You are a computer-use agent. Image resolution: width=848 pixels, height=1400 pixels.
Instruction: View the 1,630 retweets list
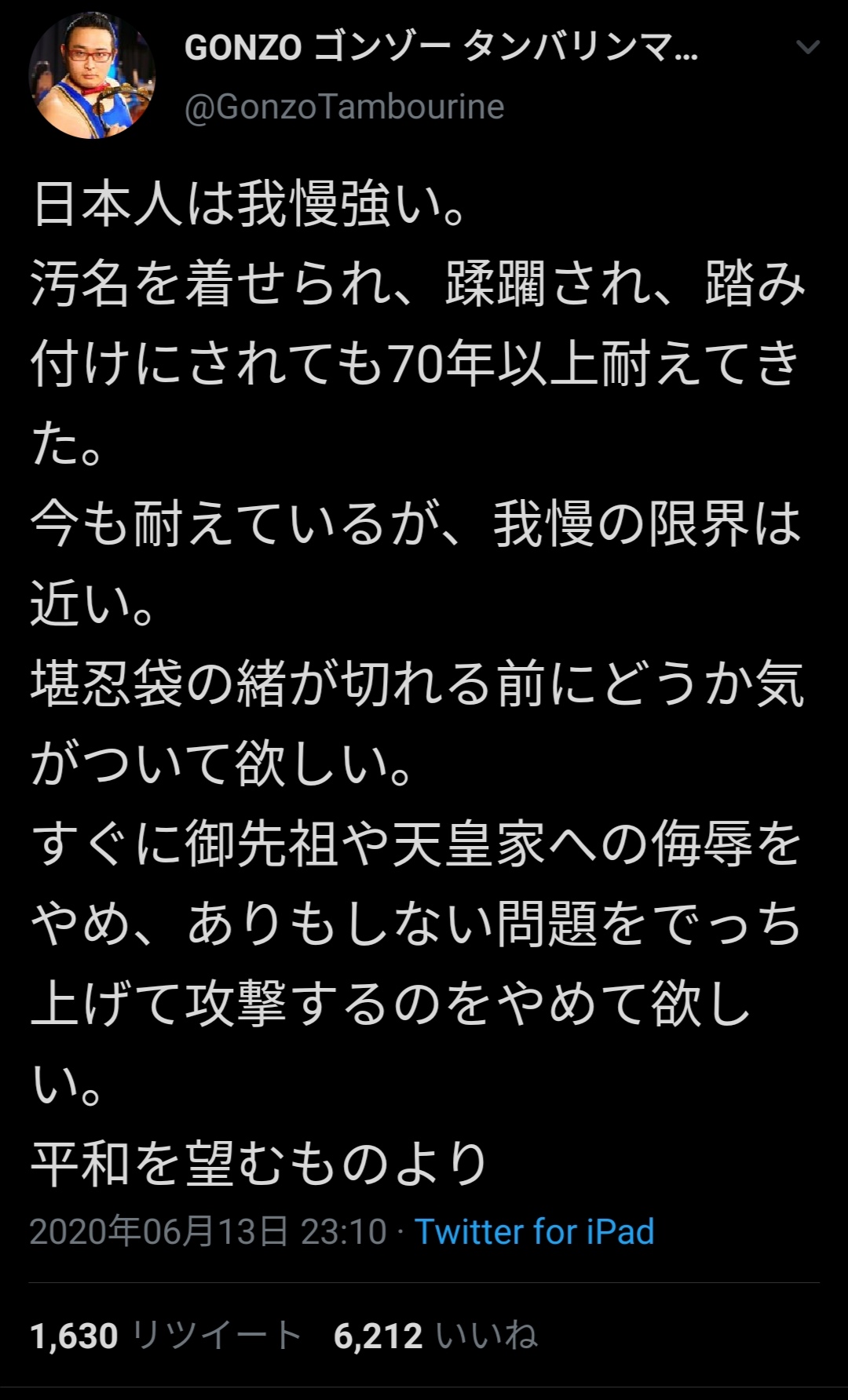tap(166, 1335)
